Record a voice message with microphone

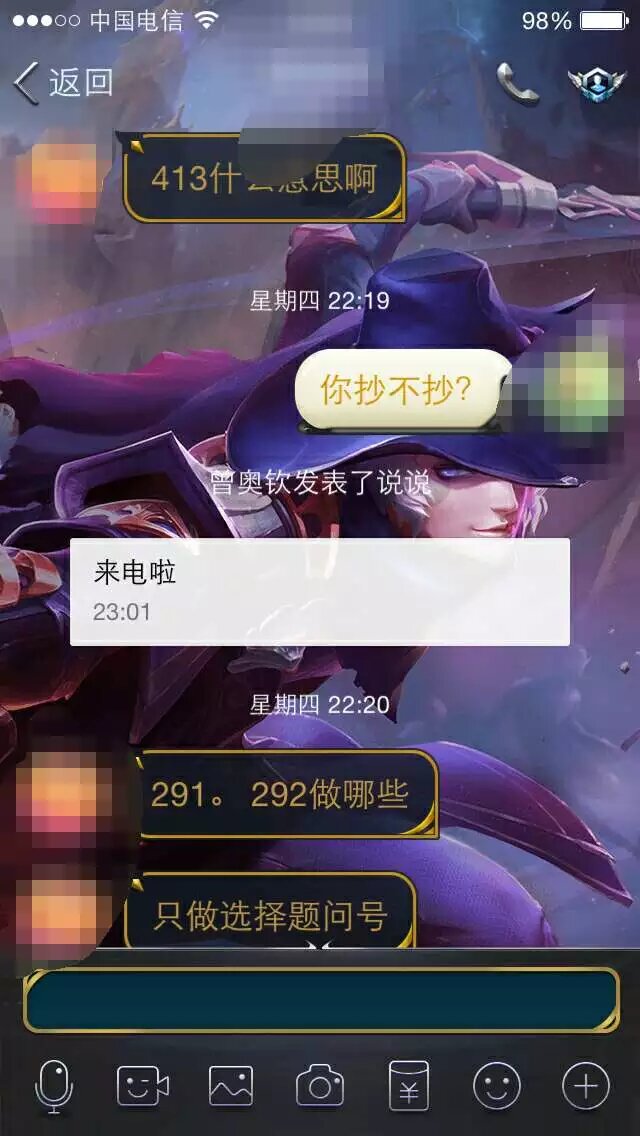[54, 1086]
